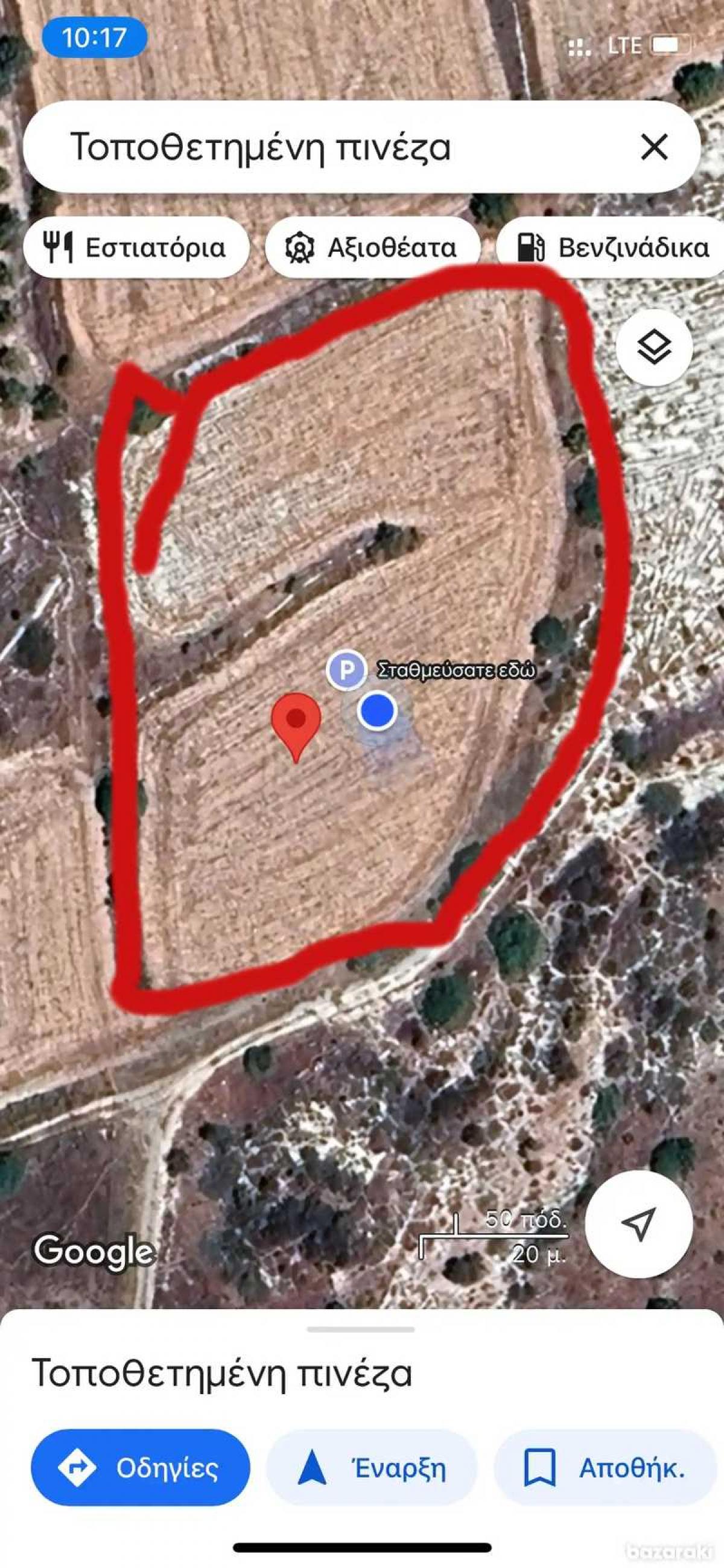Tap the bottom sheet drag handle
The image size is (724, 1568).
(361, 1330)
